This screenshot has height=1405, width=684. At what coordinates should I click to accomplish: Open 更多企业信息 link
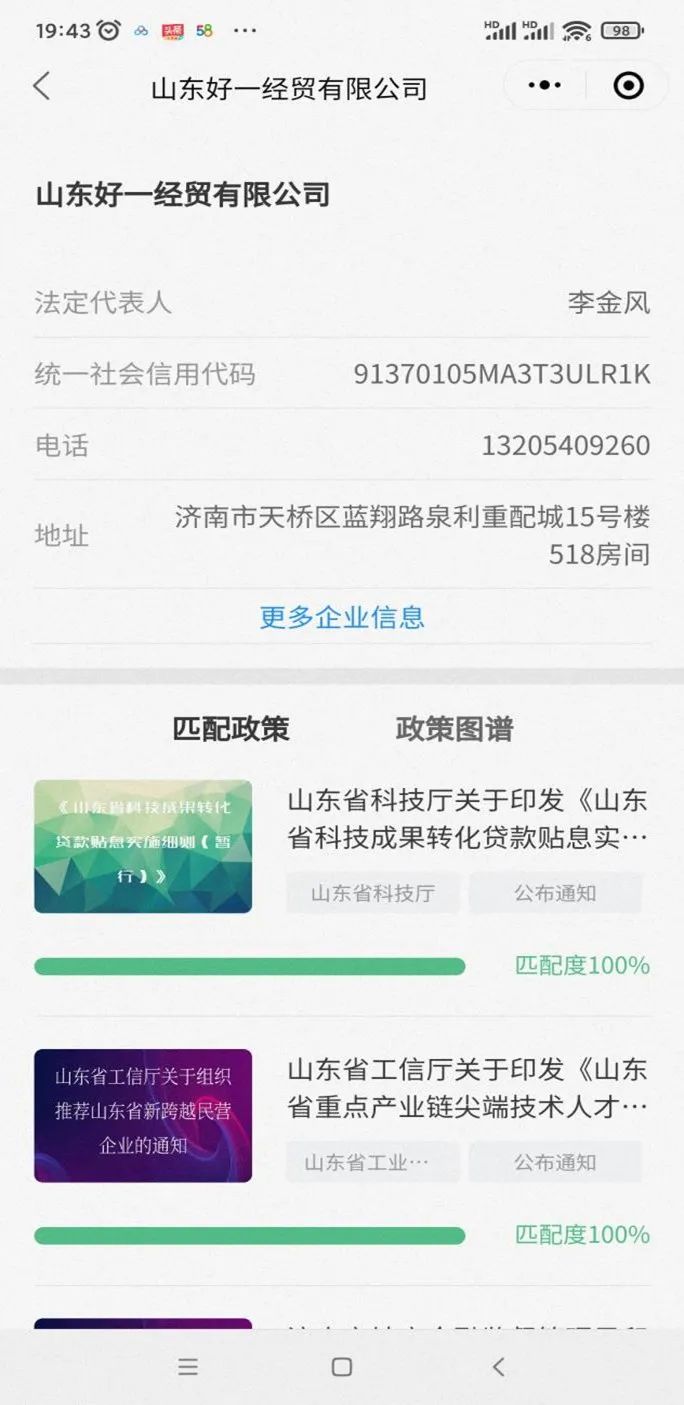[x=342, y=617]
